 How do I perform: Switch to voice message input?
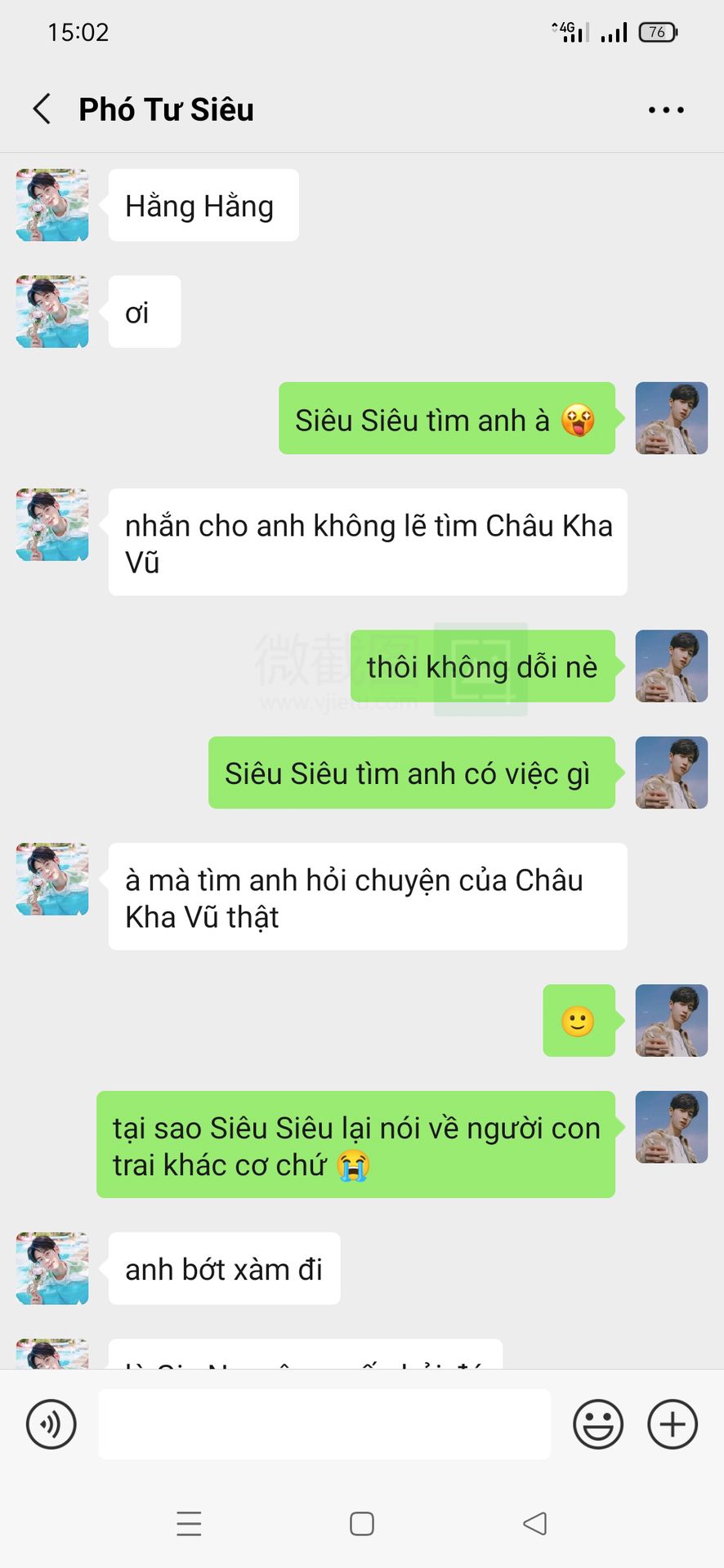51,1424
